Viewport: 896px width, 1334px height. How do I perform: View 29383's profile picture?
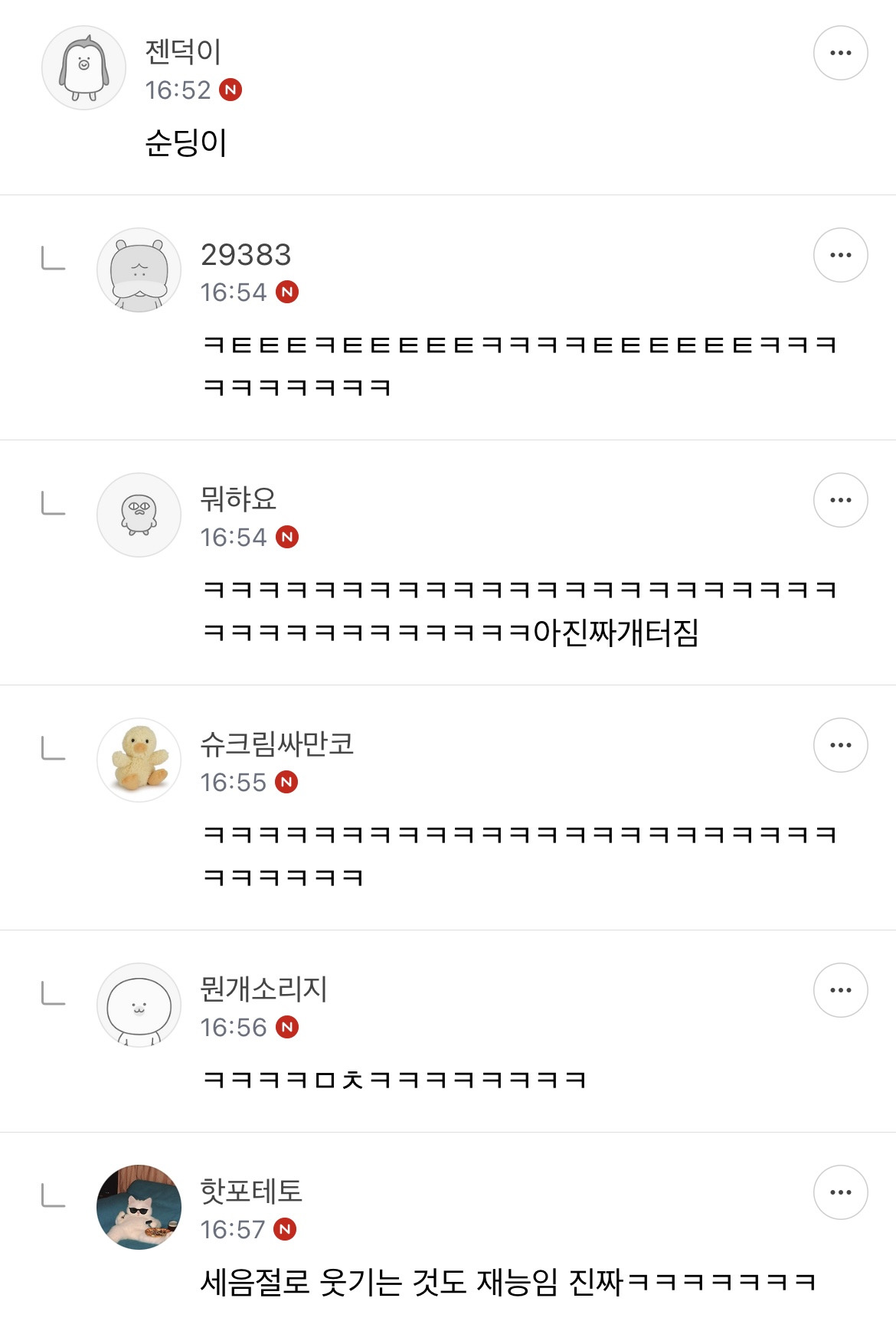click(x=139, y=270)
